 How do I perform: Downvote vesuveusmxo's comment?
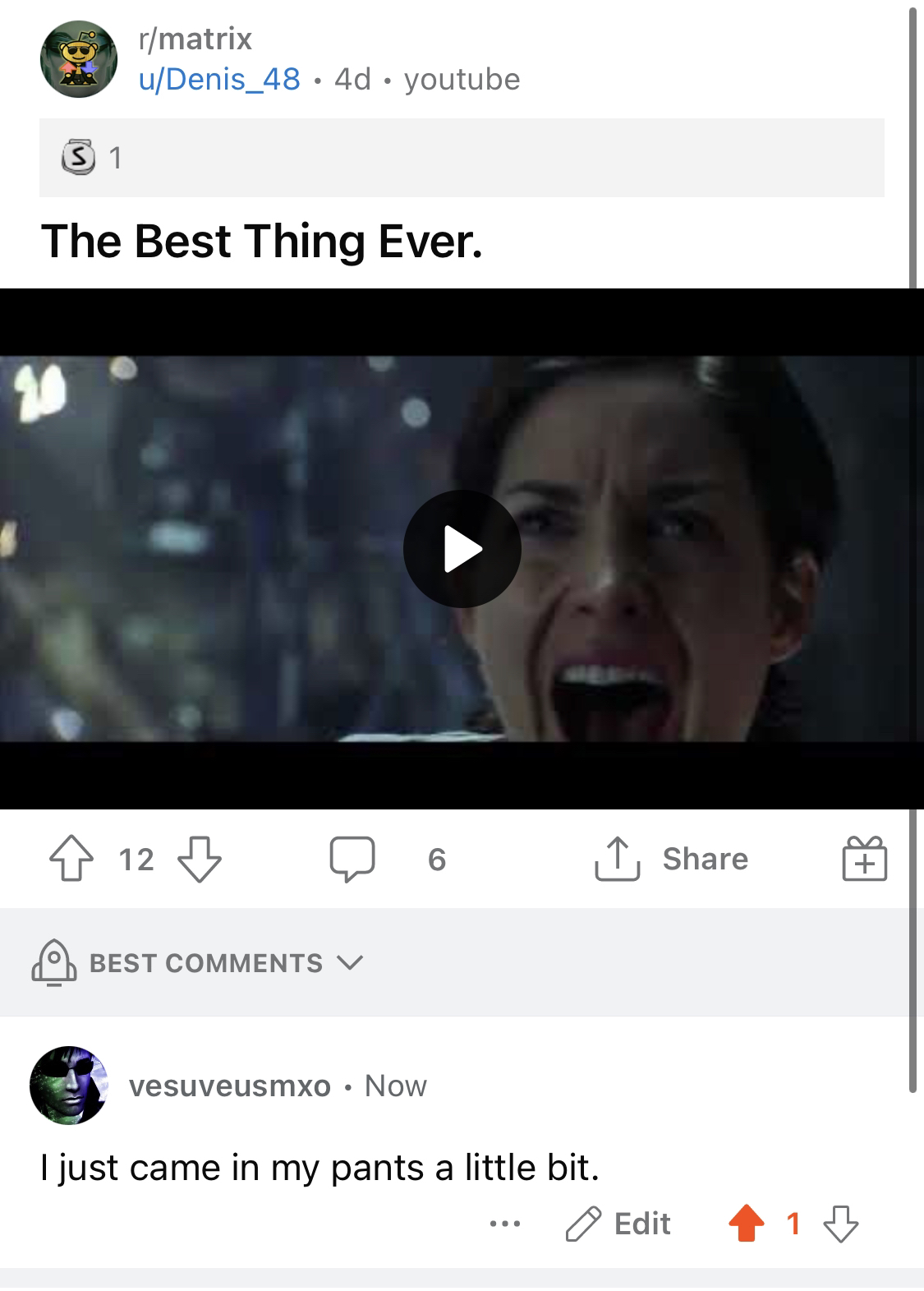840,1224
